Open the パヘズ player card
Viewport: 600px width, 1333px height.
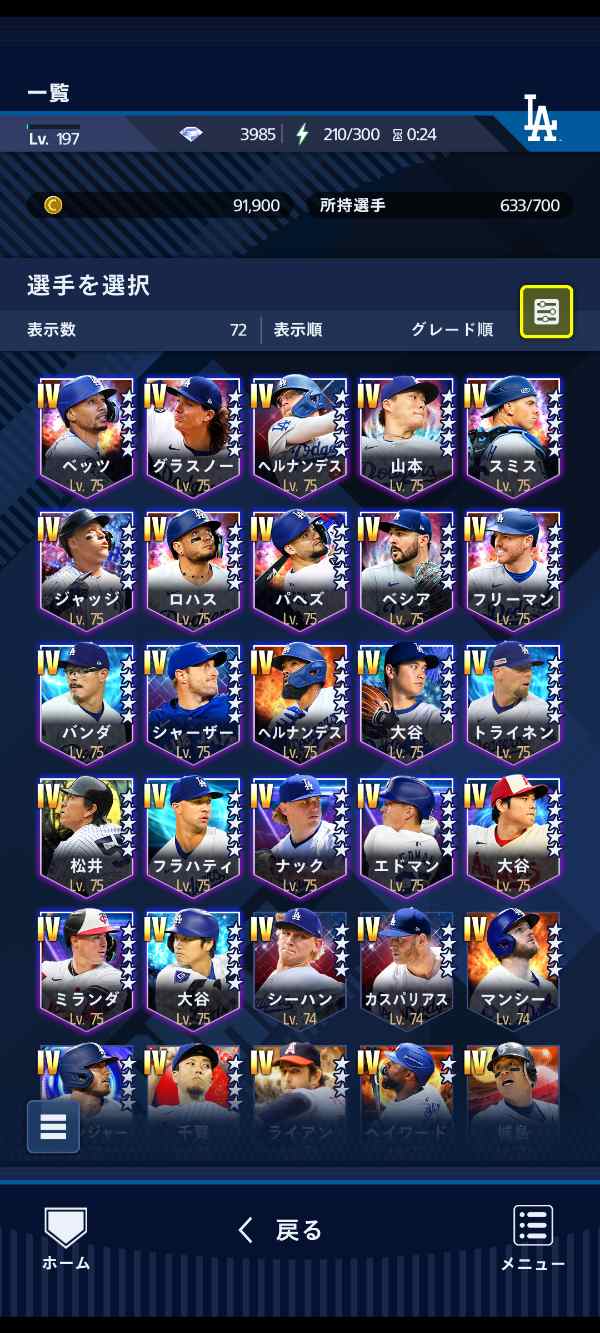(300, 566)
